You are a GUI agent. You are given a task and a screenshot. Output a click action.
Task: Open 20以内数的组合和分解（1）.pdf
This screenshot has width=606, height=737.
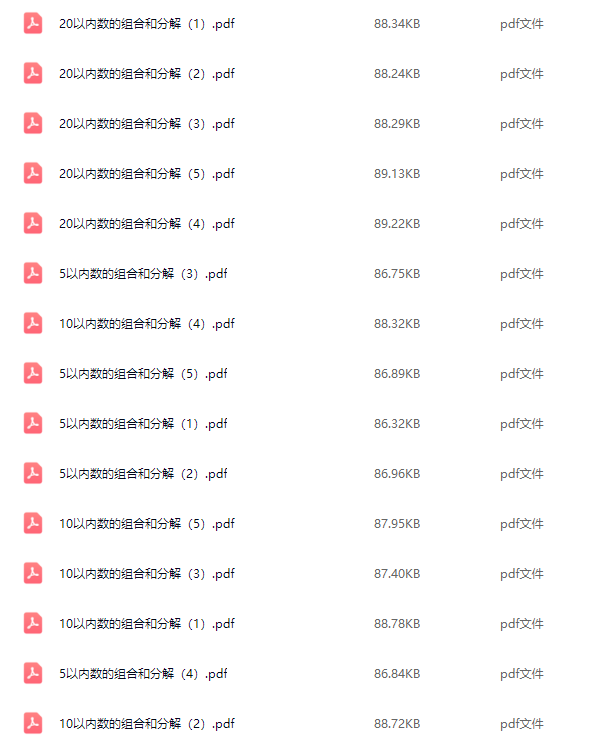[x=146, y=23]
